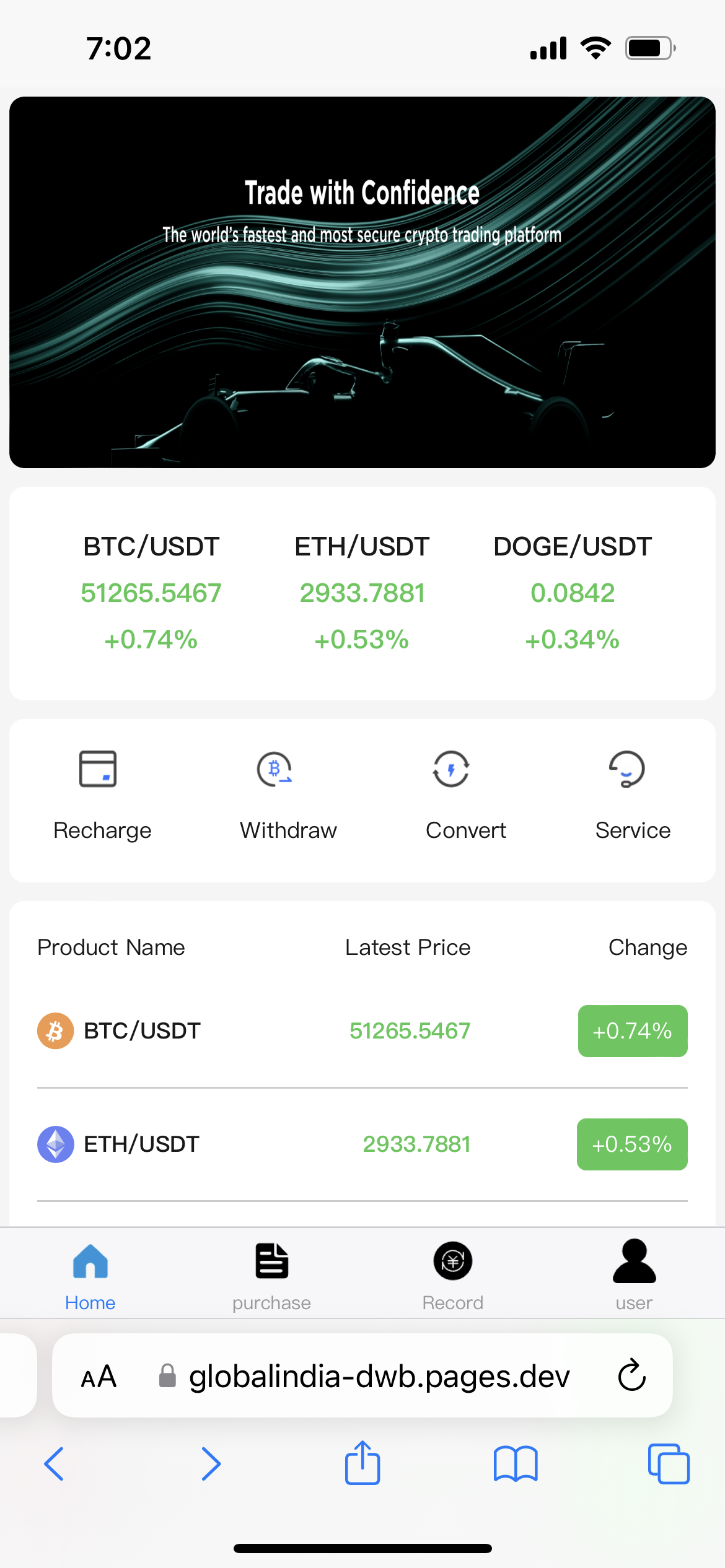Open Safari's AA page settings menu
725x1568 pixels.
click(99, 1377)
